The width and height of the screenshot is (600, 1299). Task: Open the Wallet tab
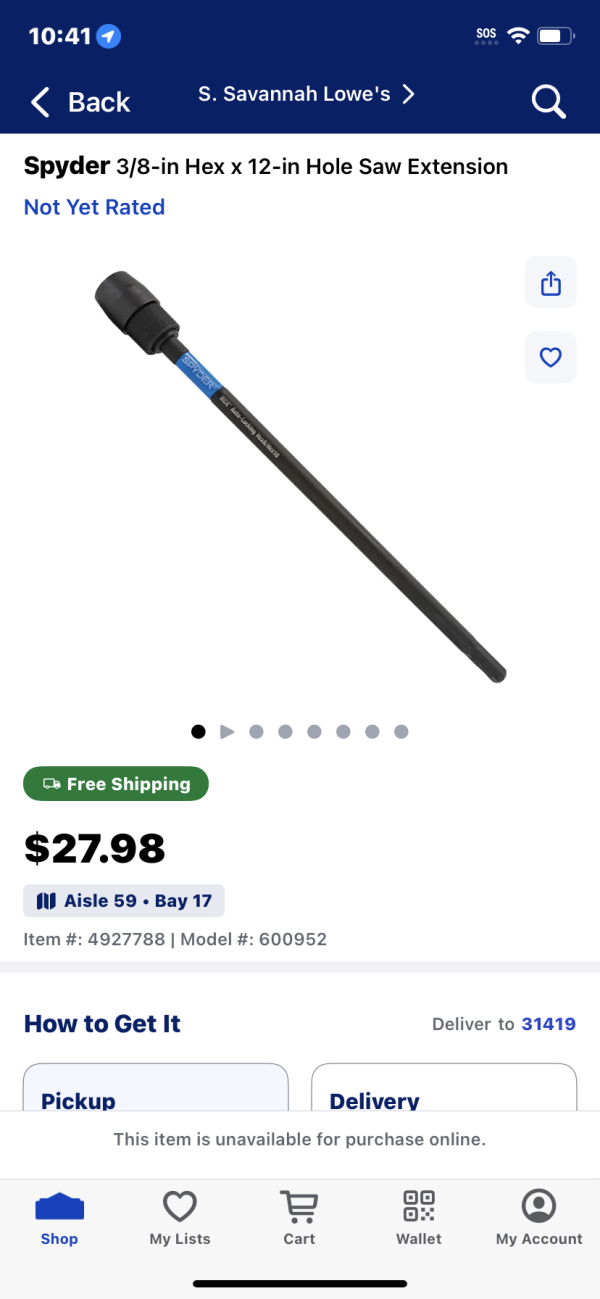tap(419, 1219)
